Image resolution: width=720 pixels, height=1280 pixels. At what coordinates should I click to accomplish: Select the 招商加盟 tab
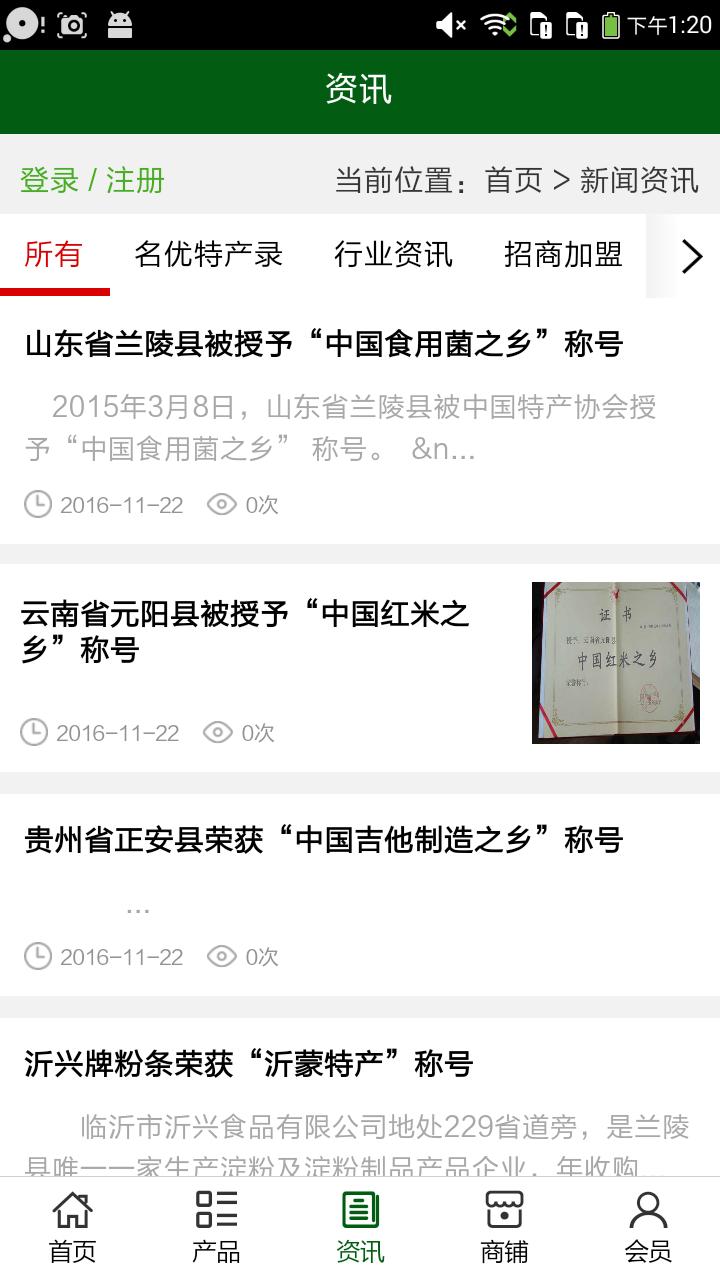click(x=562, y=256)
